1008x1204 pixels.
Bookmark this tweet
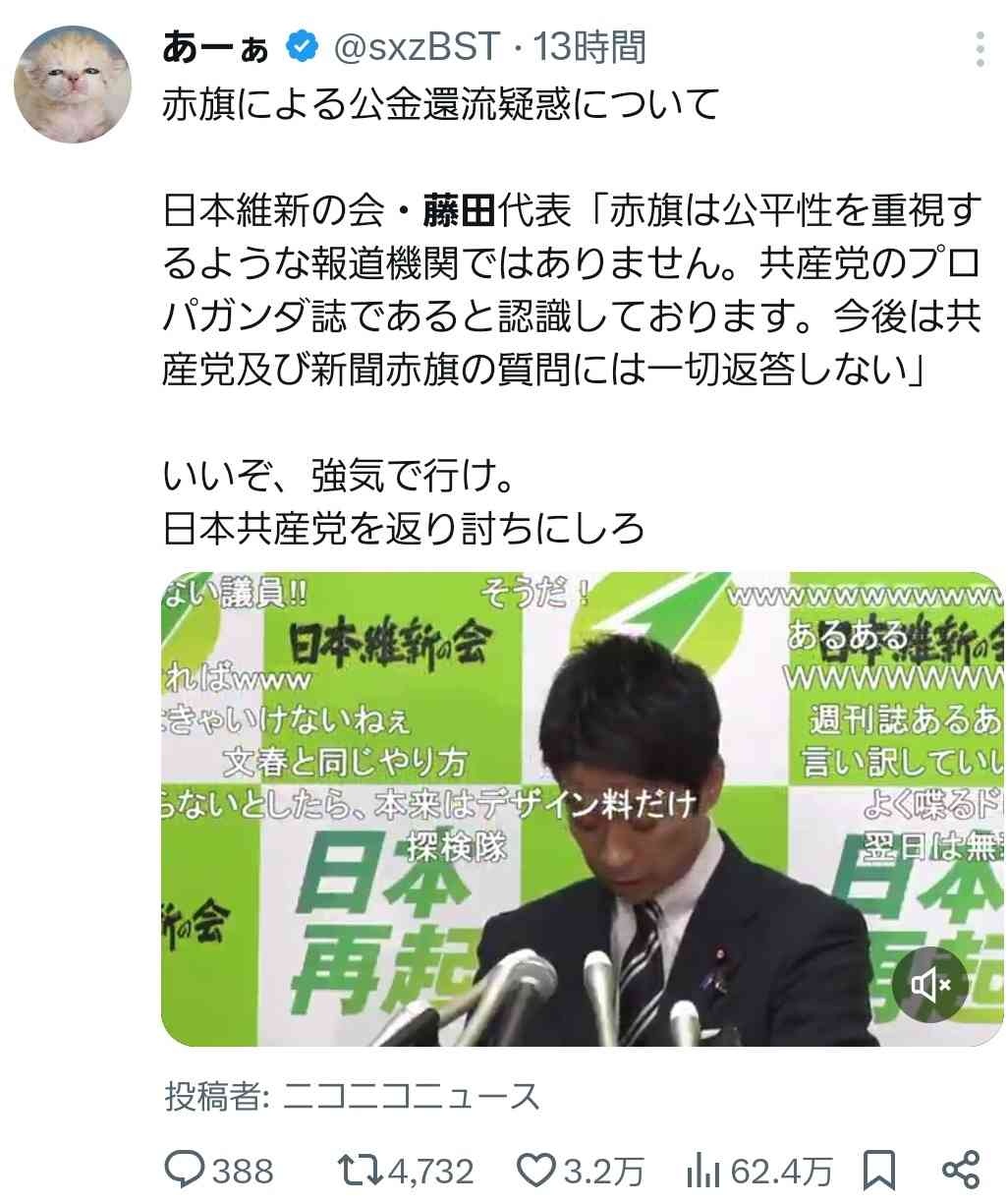(x=879, y=1170)
